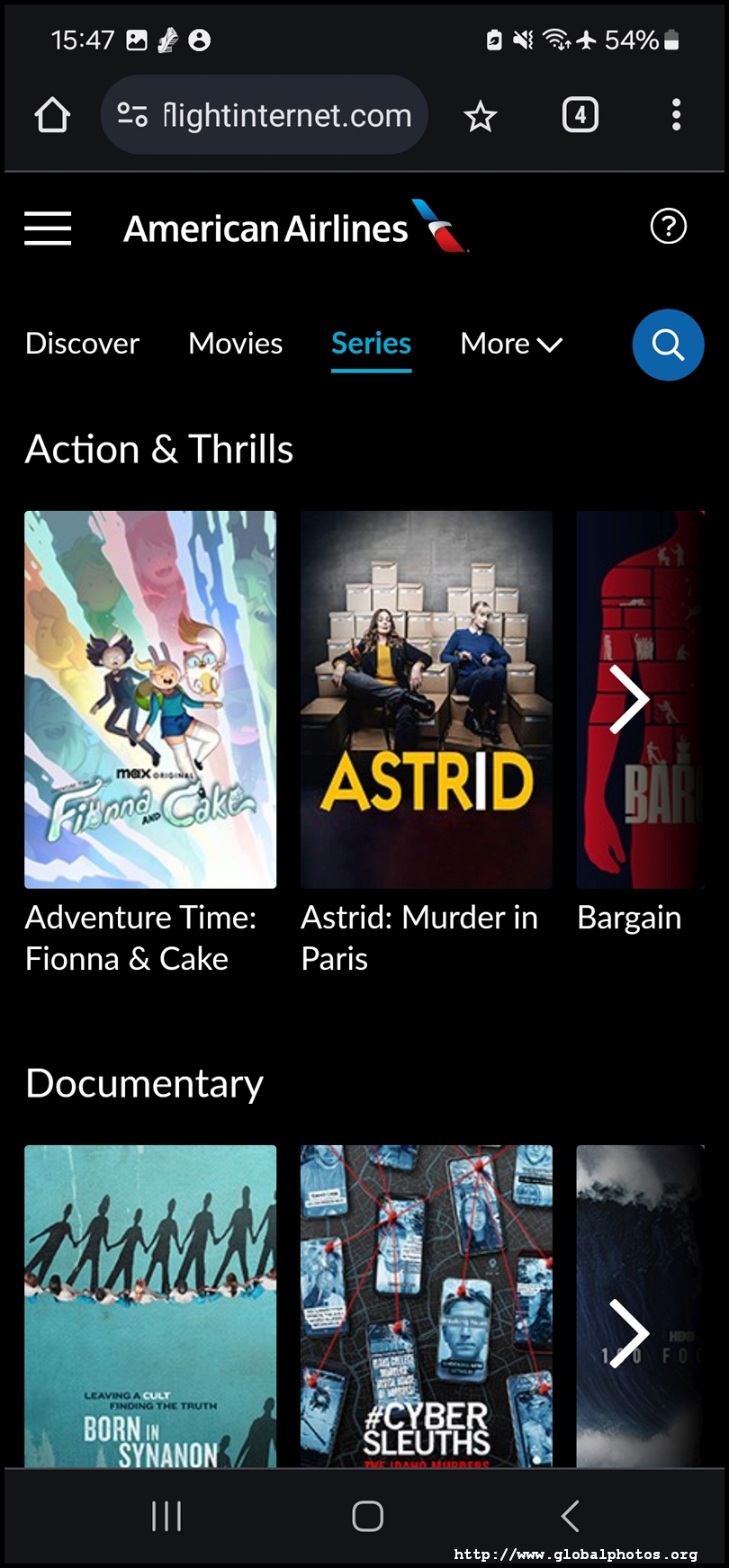This screenshot has width=729, height=1568.
Task: Show next titles in Documentary row
Action: point(629,1333)
